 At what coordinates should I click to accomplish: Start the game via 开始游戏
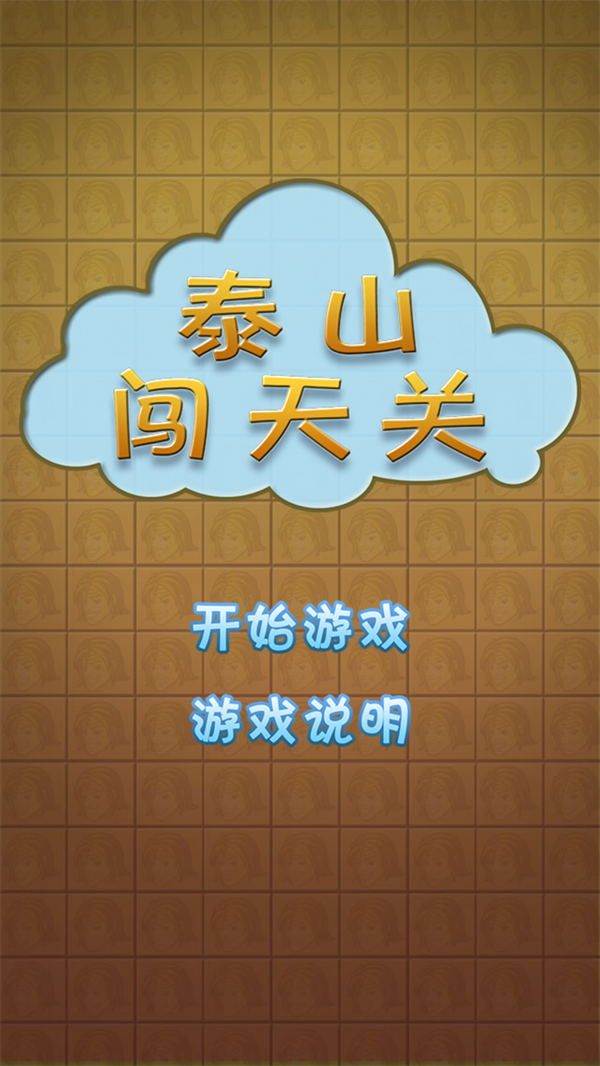coord(300,629)
